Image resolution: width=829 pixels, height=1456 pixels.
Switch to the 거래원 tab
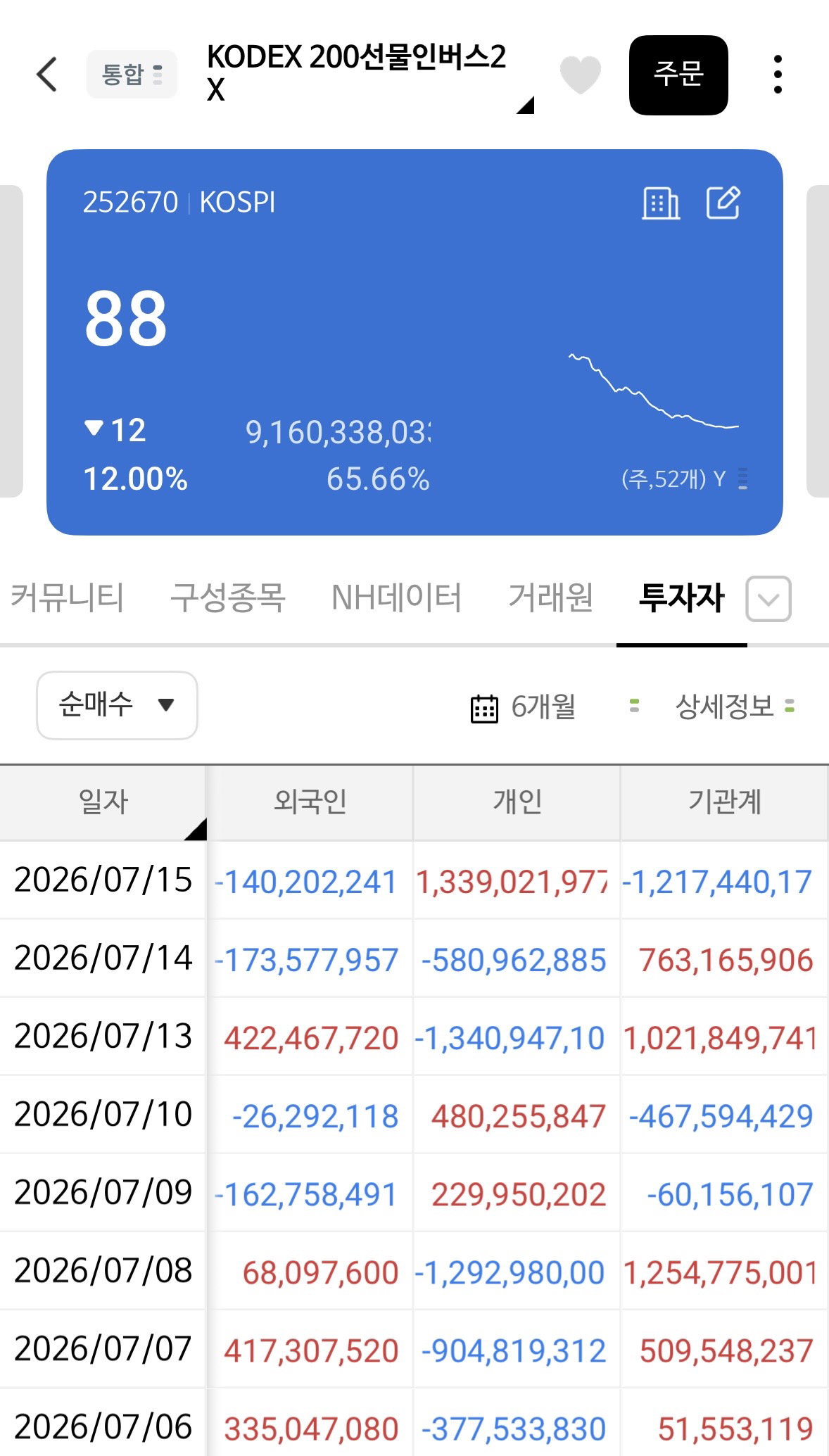coord(551,598)
